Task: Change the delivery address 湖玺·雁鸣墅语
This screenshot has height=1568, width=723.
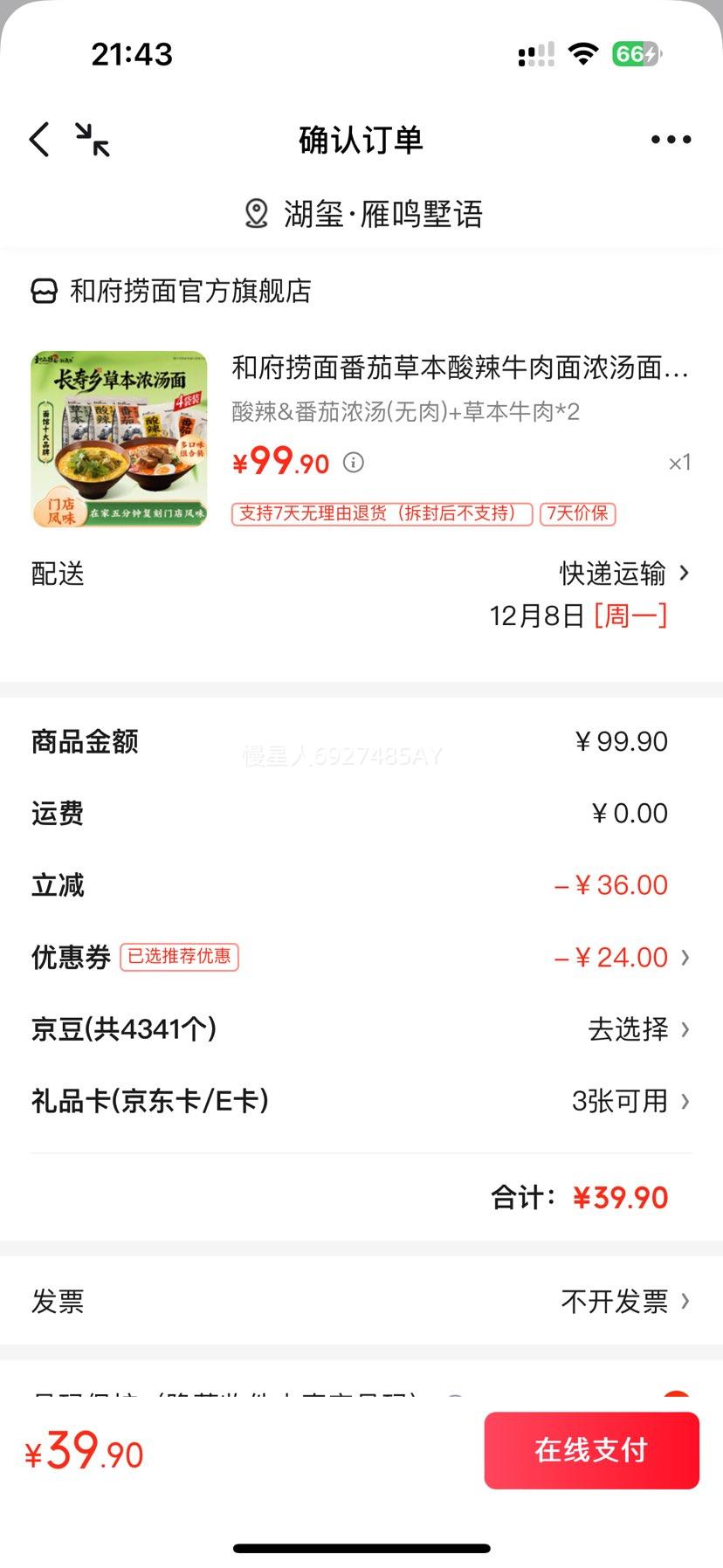Action: coord(363,214)
